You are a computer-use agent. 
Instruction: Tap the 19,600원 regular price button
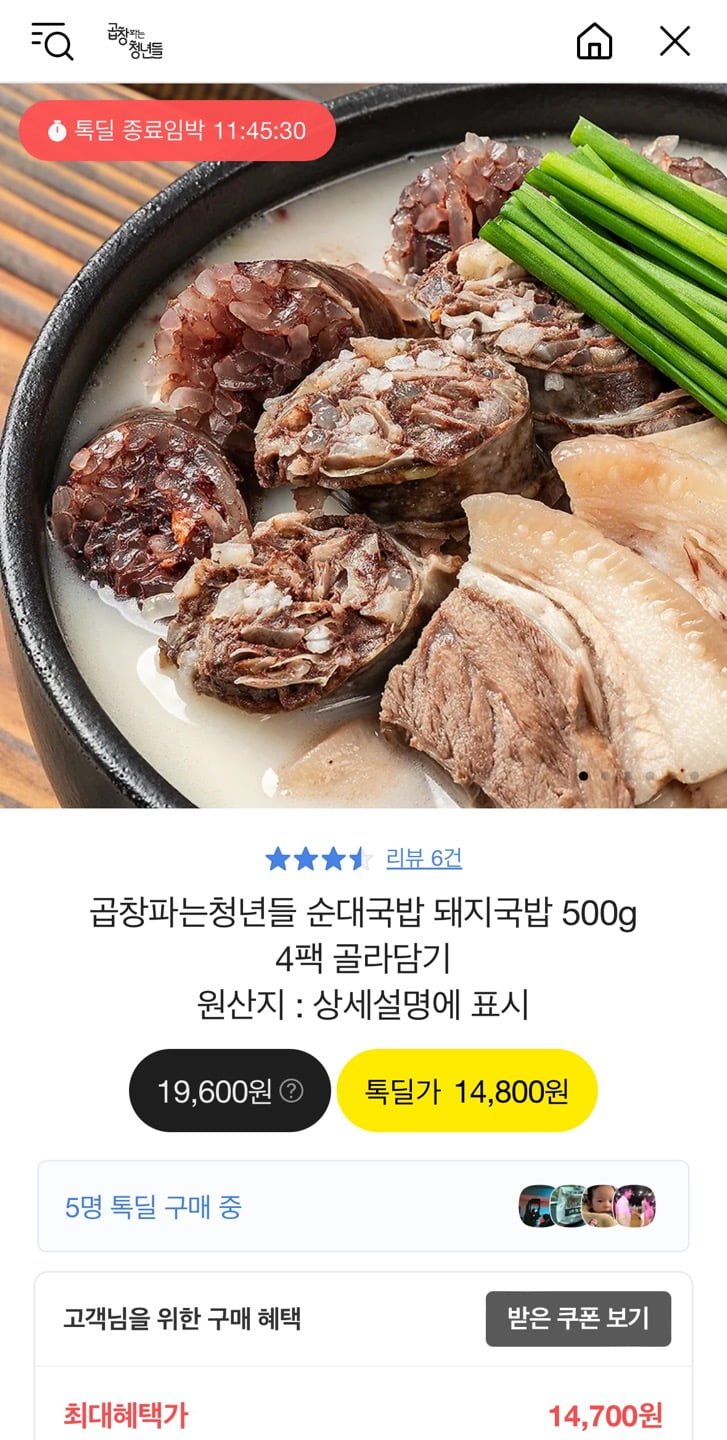pos(229,1091)
